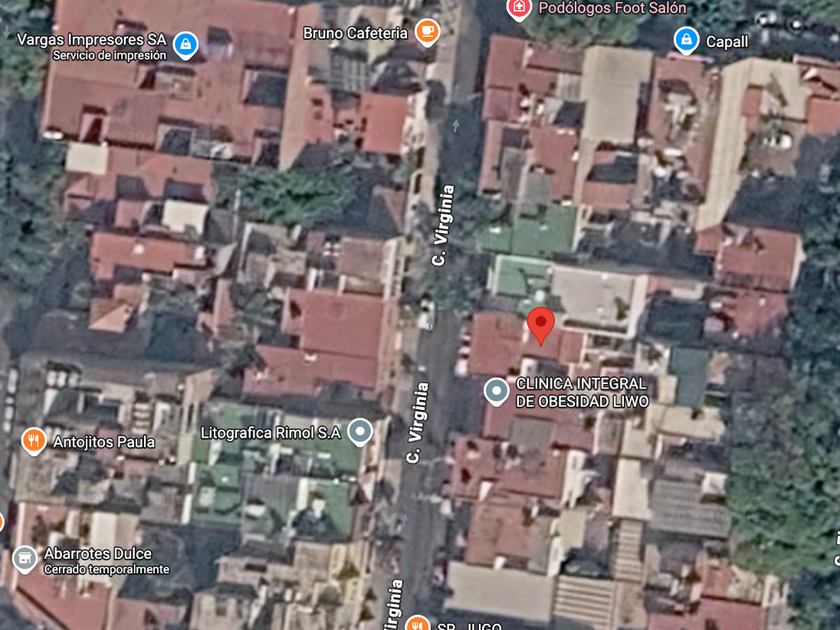The width and height of the screenshot is (840, 630).
Task: Open the Vargas Impresores SA place marker
Action: pyautogui.click(x=185, y=44)
